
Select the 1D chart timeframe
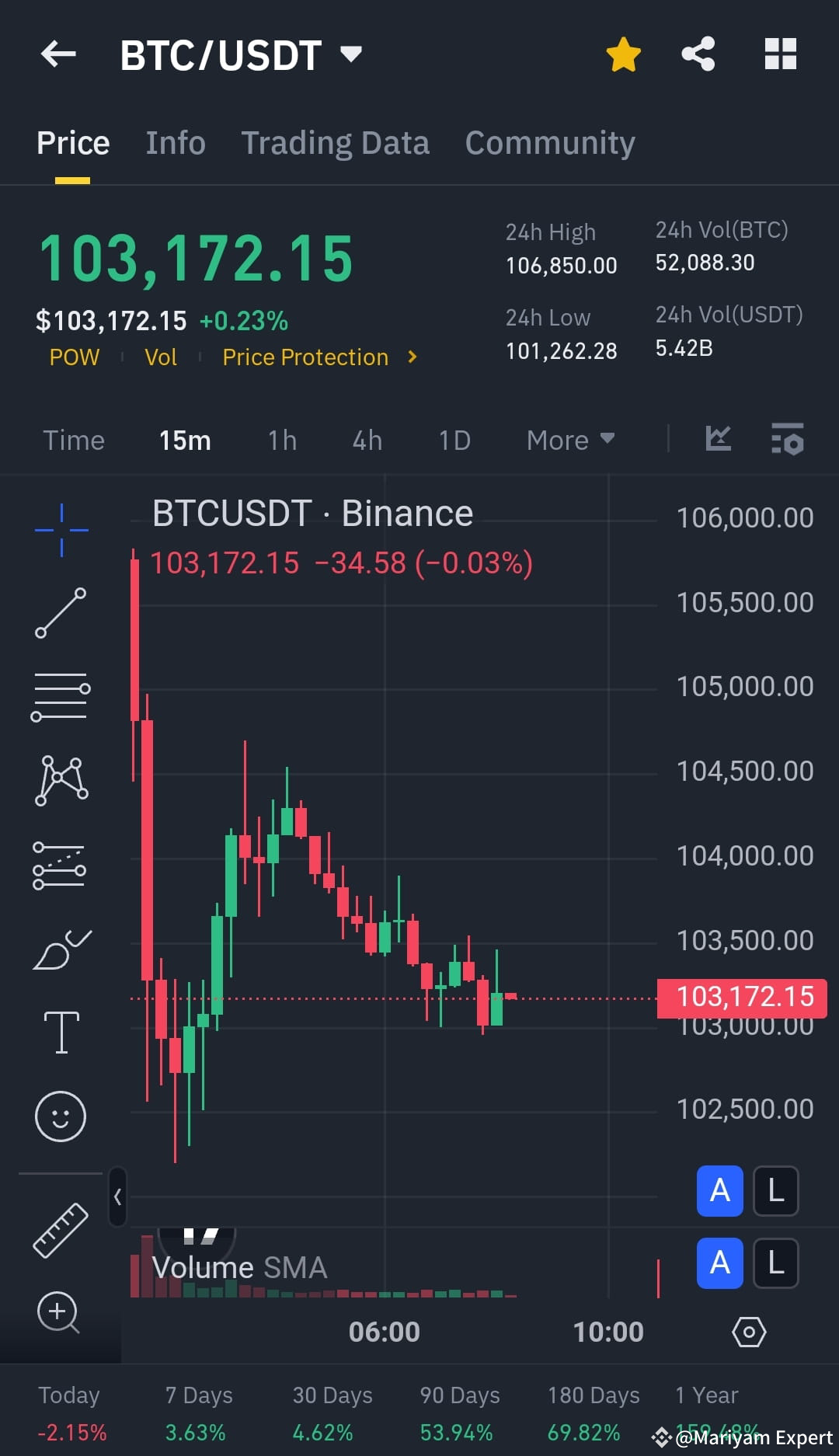pos(454,440)
